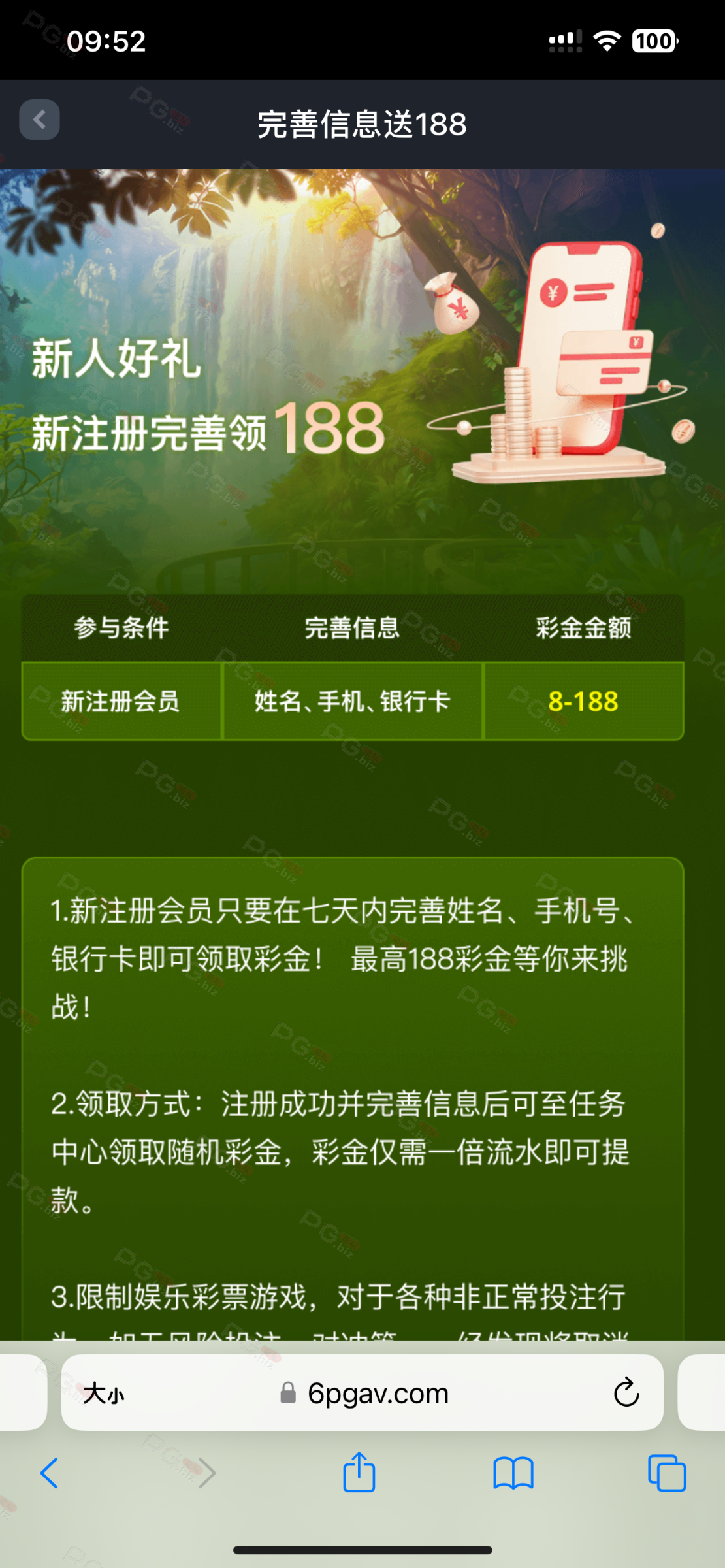Show all open Safari tabs
The height and width of the screenshot is (1568, 725).
click(666, 1473)
